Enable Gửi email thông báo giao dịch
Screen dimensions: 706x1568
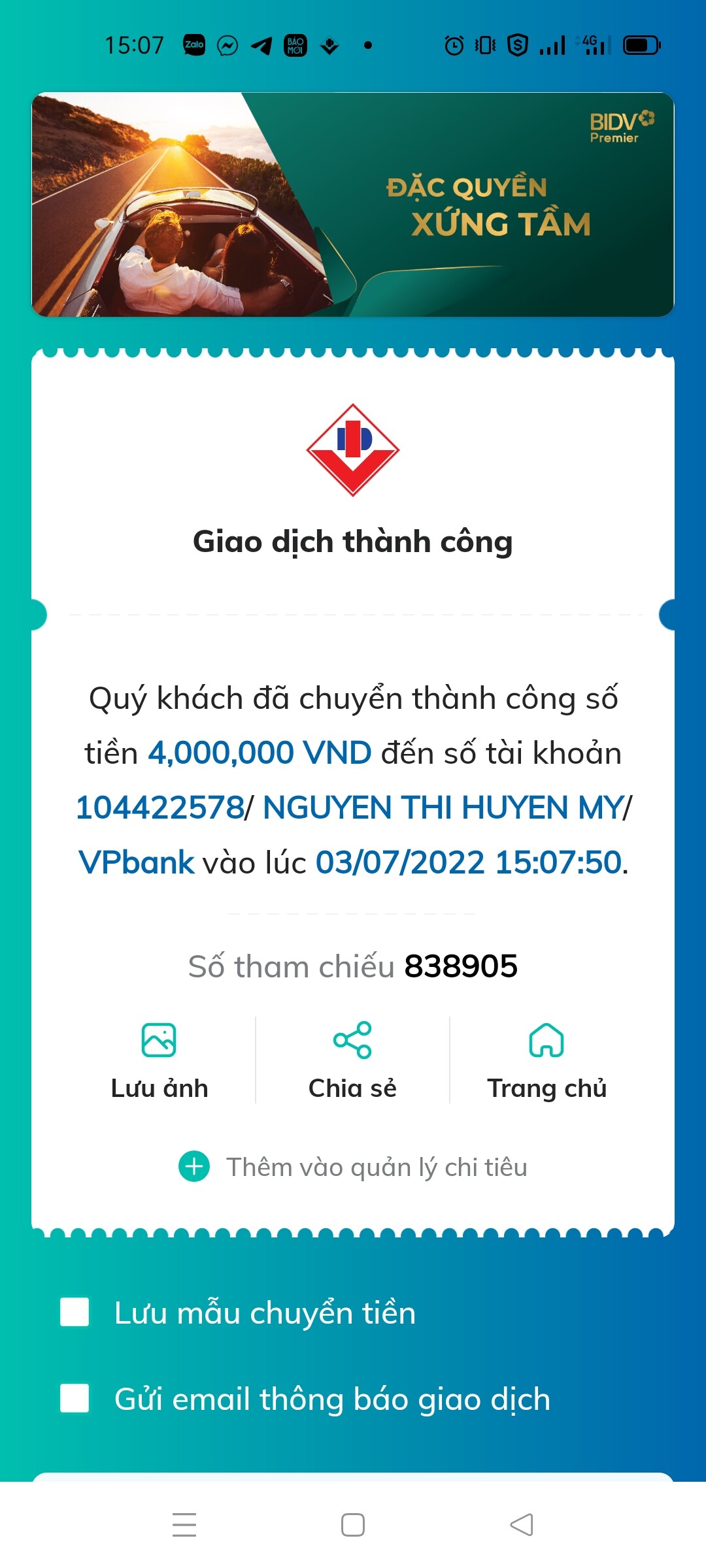[x=75, y=1398]
